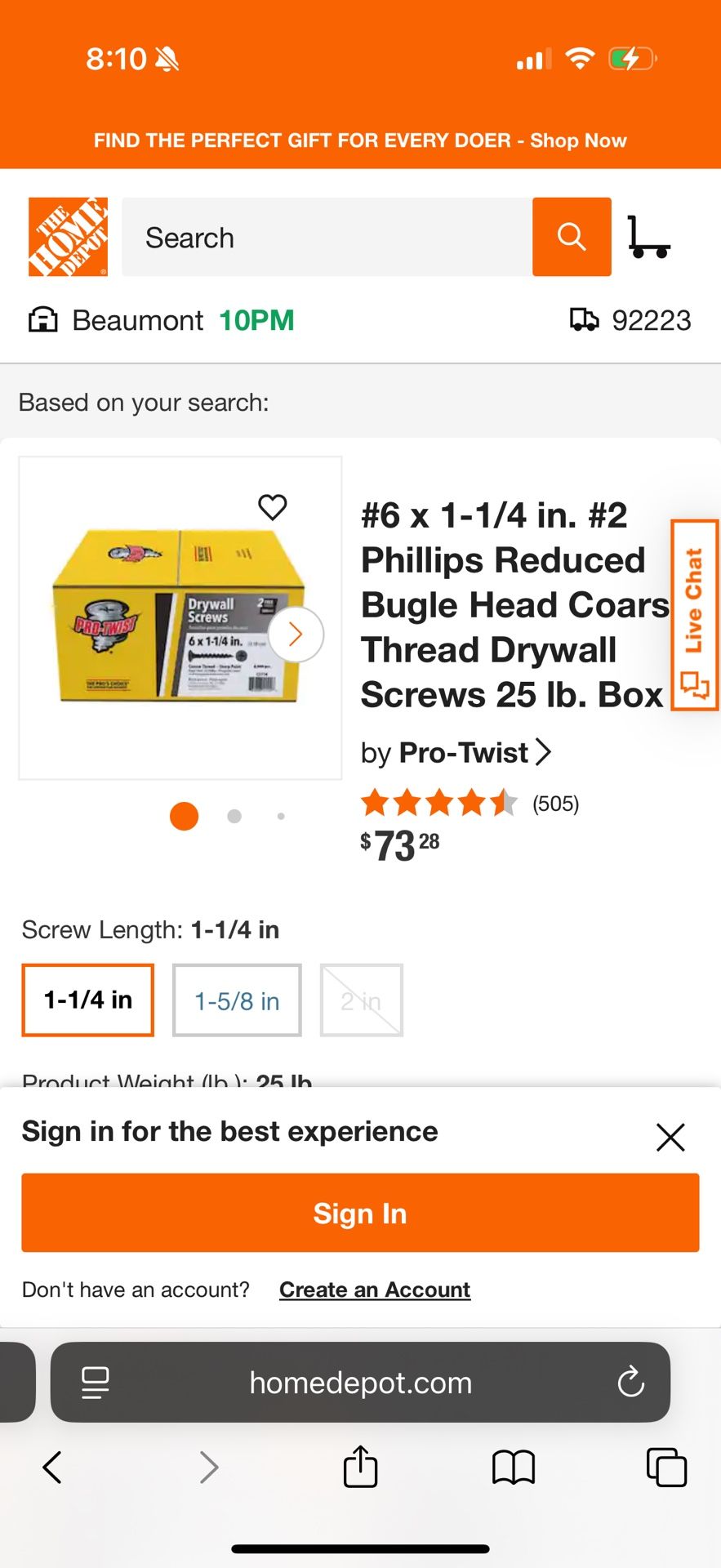721x1568 pixels.
Task: Dismiss the sign-in banner with X
Action: click(670, 1137)
